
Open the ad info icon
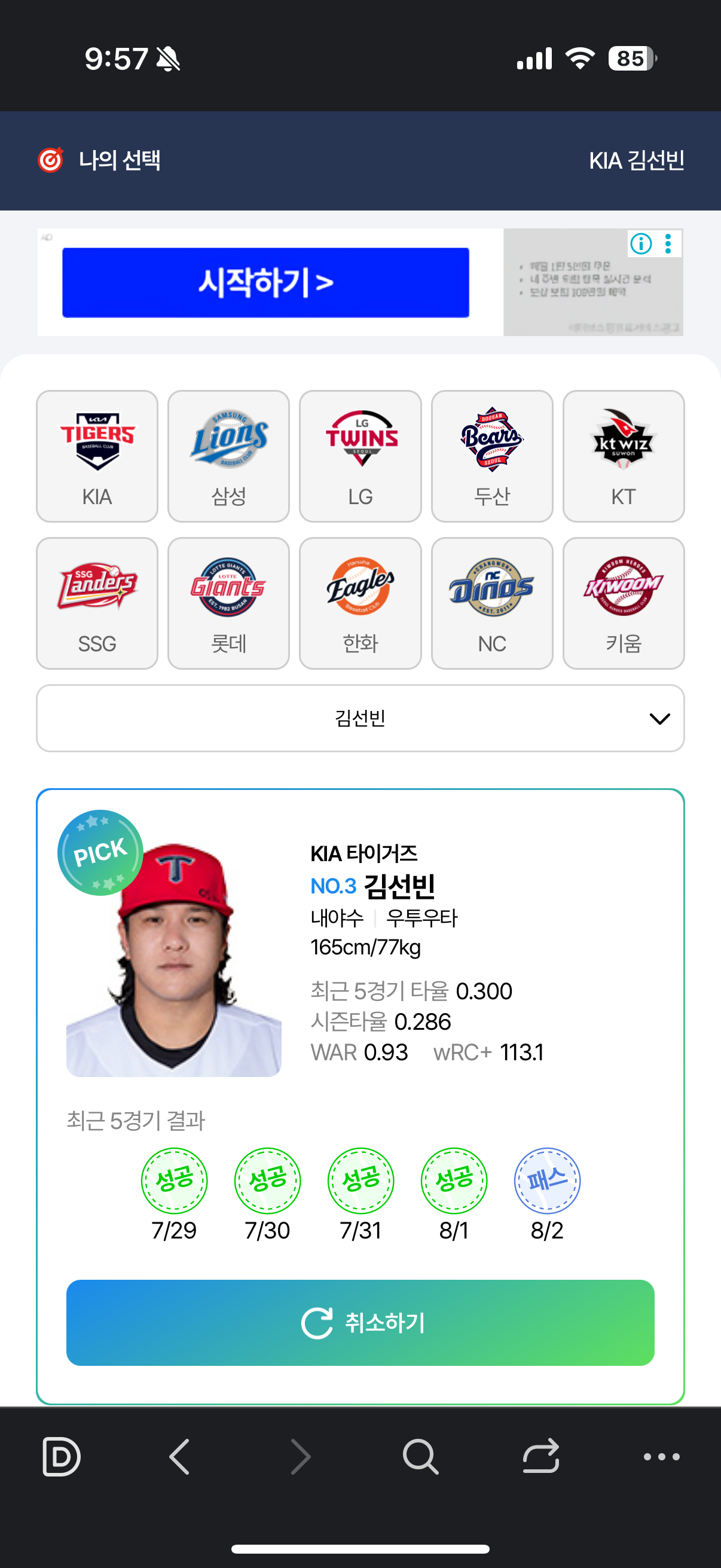(x=641, y=243)
